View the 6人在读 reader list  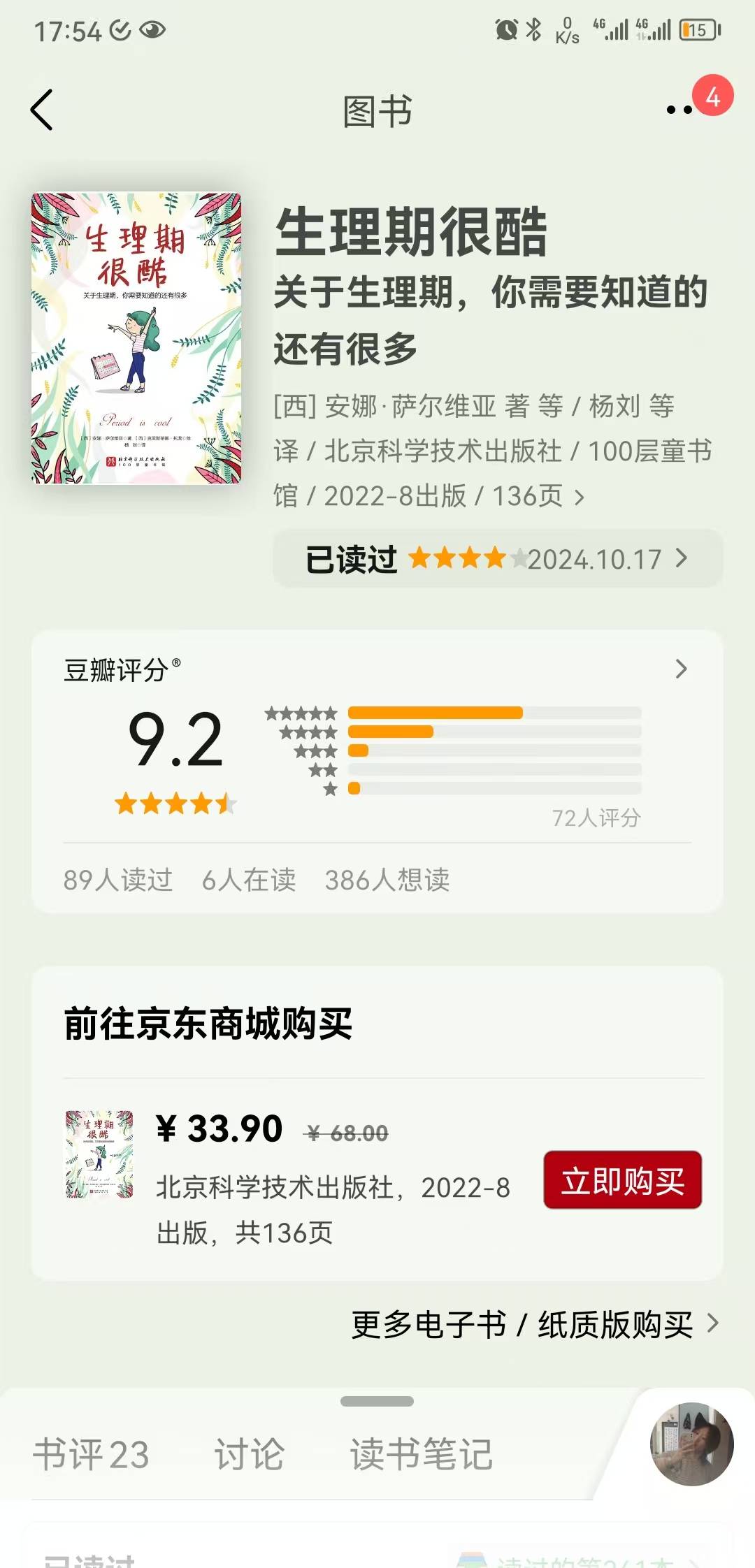248,880
